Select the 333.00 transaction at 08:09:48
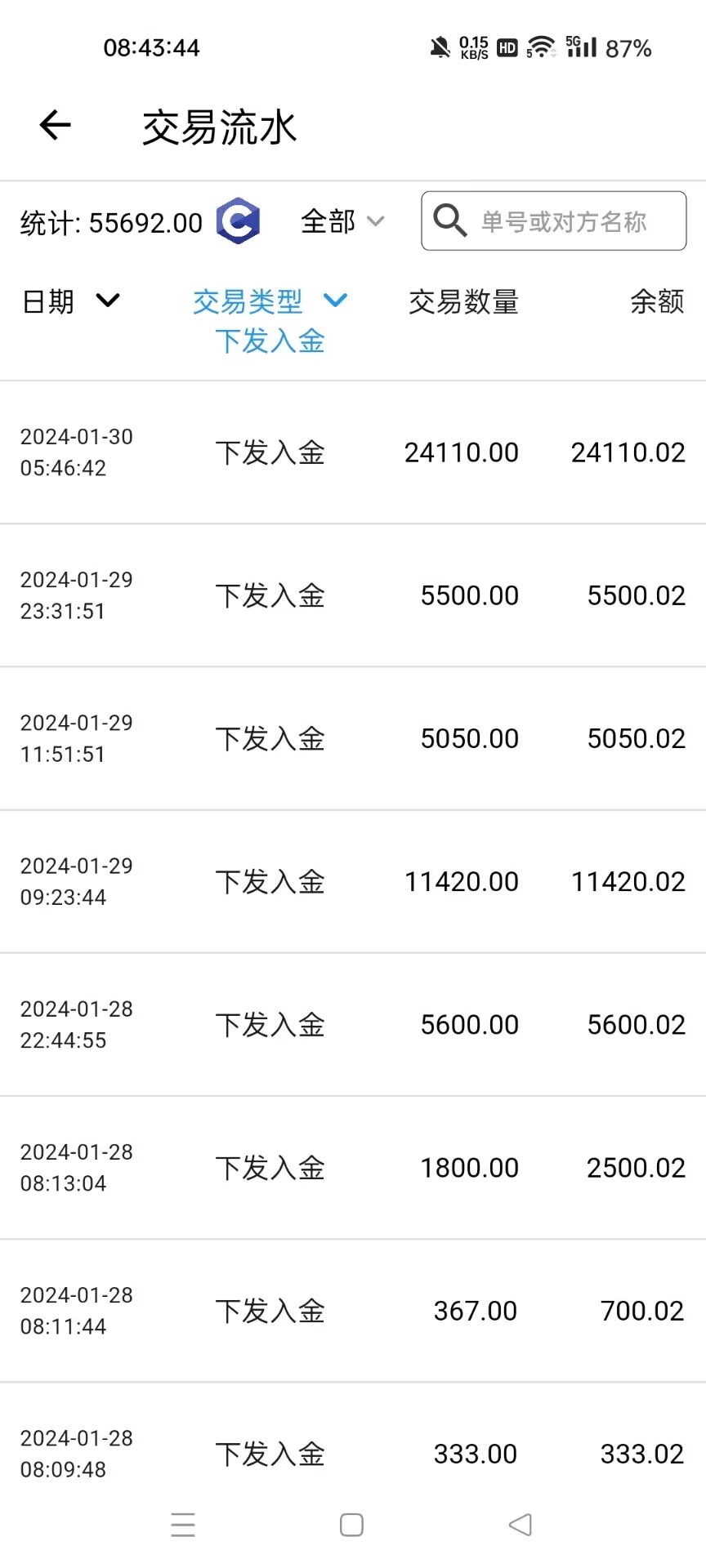The width and height of the screenshot is (706, 1568). [352, 1454]
